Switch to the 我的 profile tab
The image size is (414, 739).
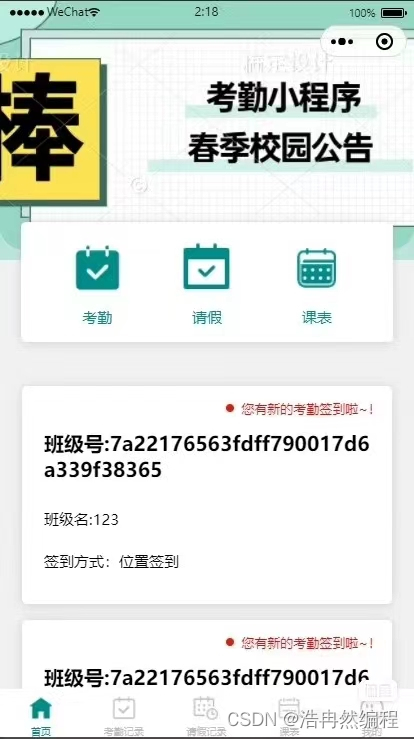pyautogui.click(x=372, y=716)
